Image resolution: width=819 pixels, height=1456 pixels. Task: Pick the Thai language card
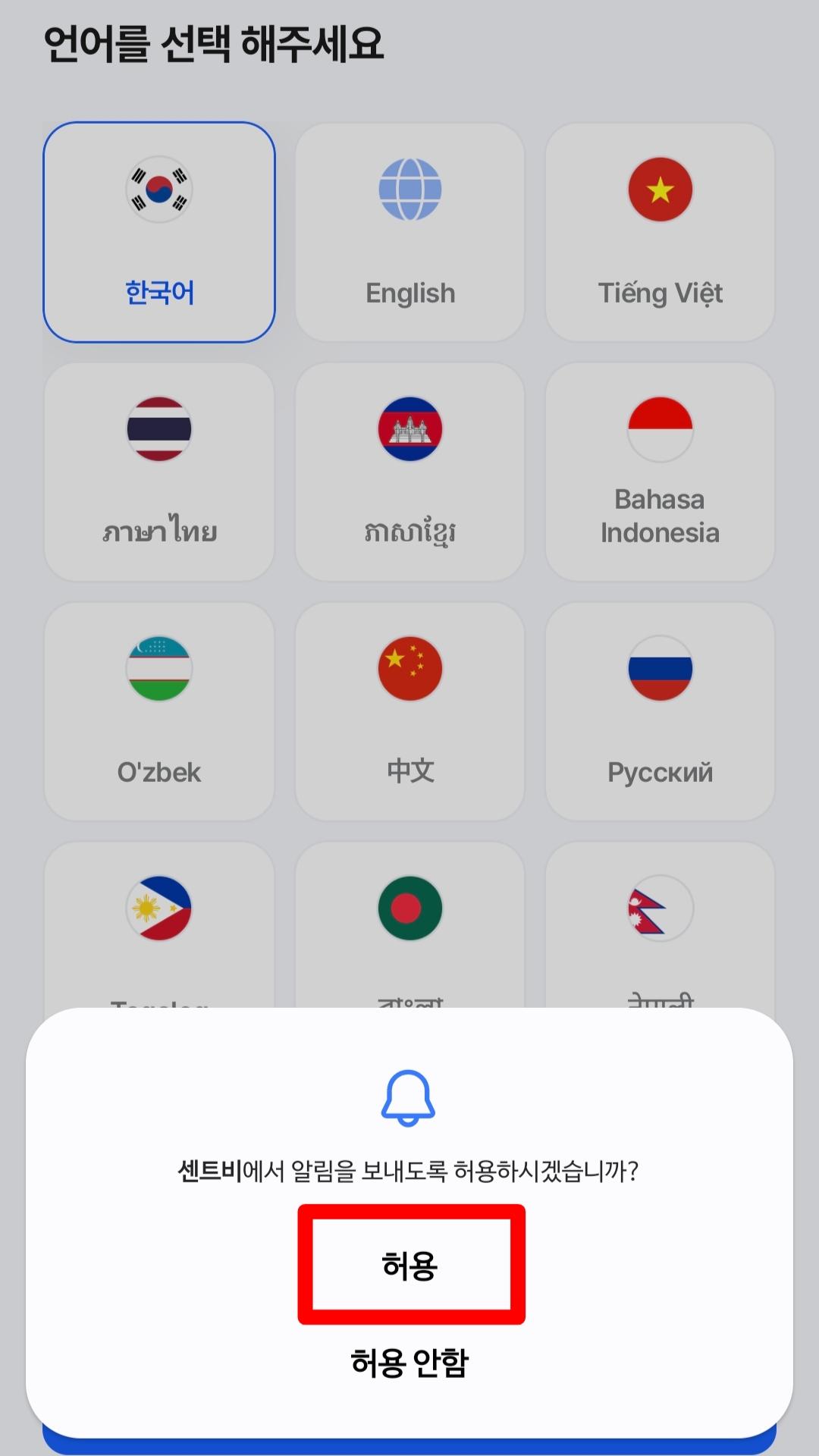[159, 472]
